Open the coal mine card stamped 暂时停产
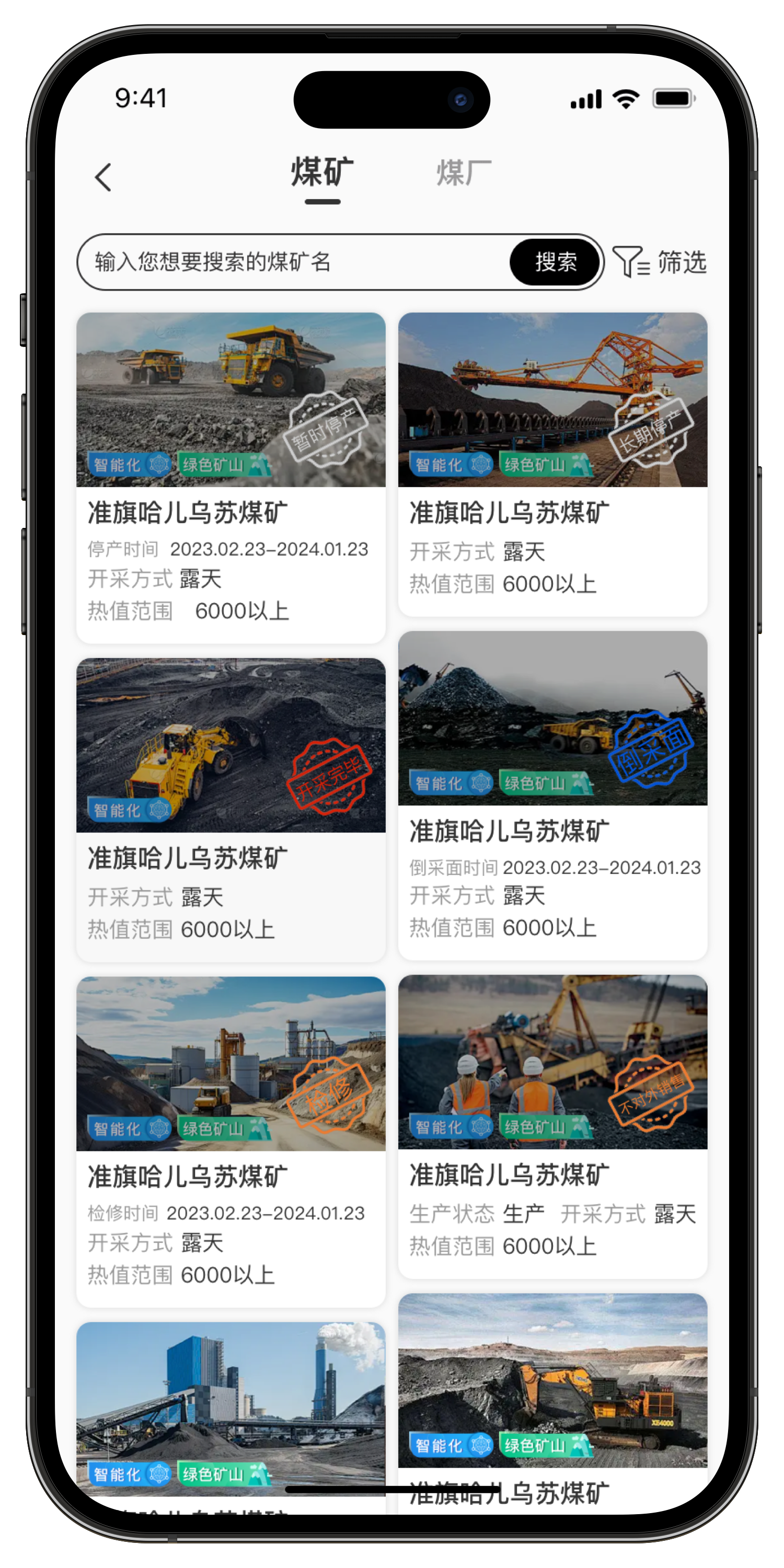 click(230, 478)
